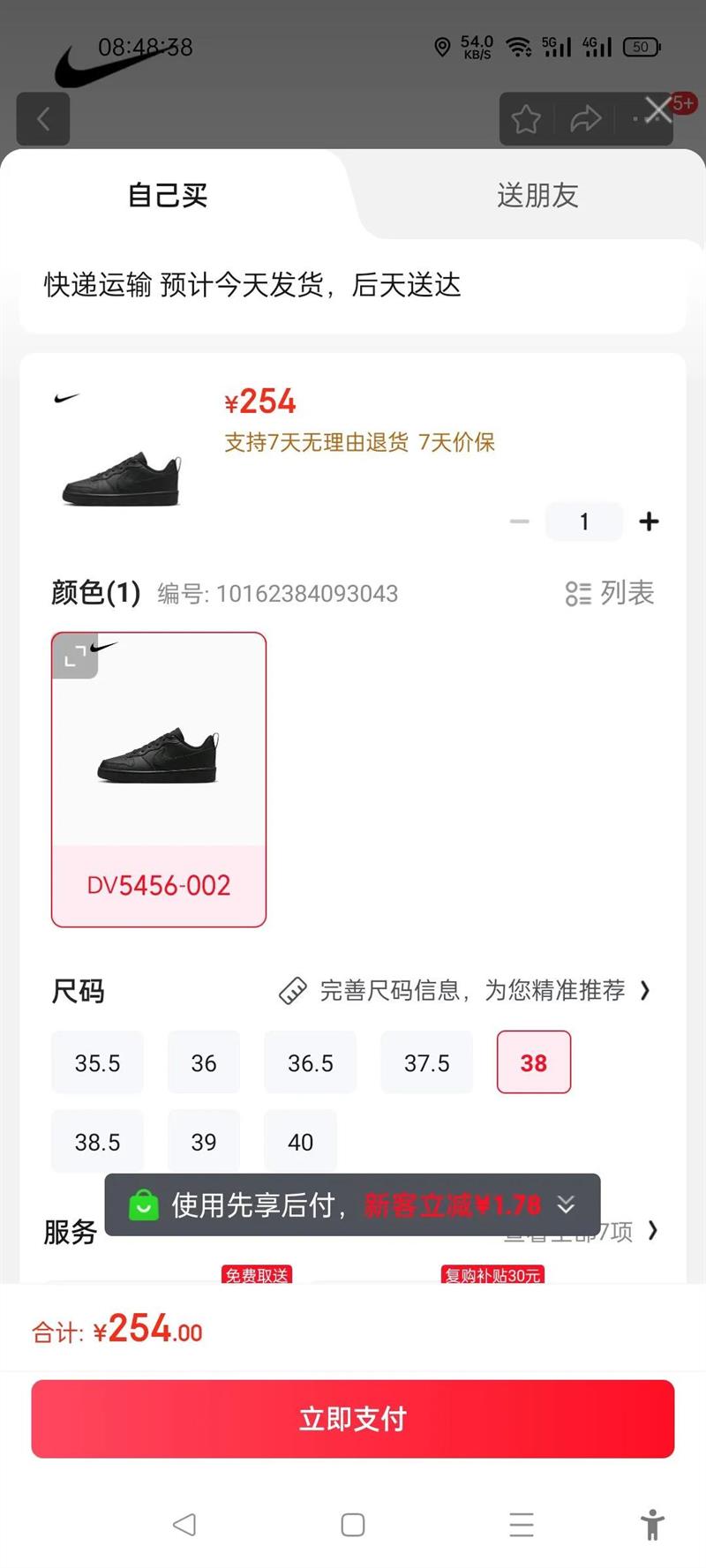Viewport: 706px width, 1568px height.
Task: Pick size 37.5
Action: (x=427, y=1062)
